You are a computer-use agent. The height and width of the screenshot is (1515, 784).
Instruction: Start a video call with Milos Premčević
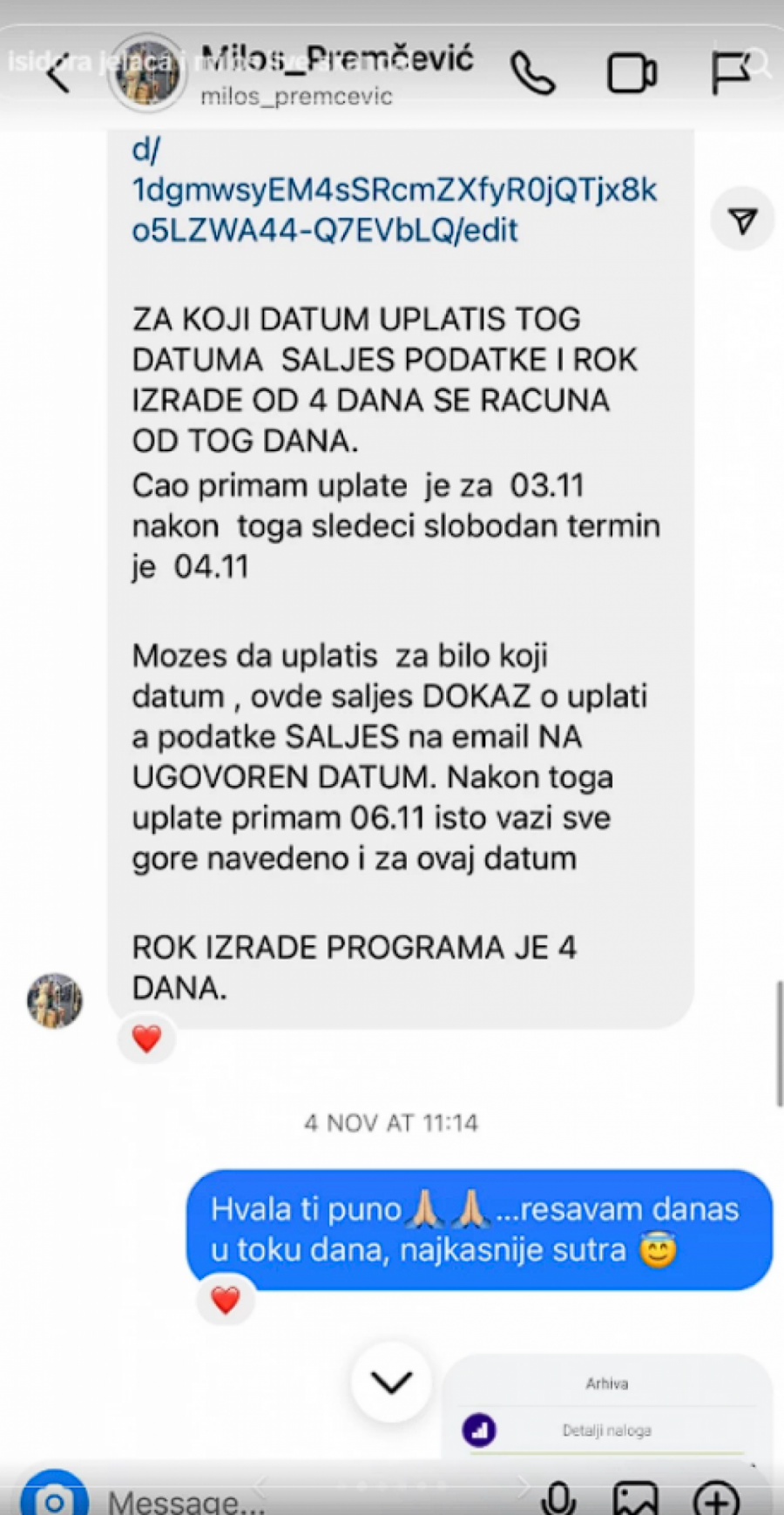[632, 74]
